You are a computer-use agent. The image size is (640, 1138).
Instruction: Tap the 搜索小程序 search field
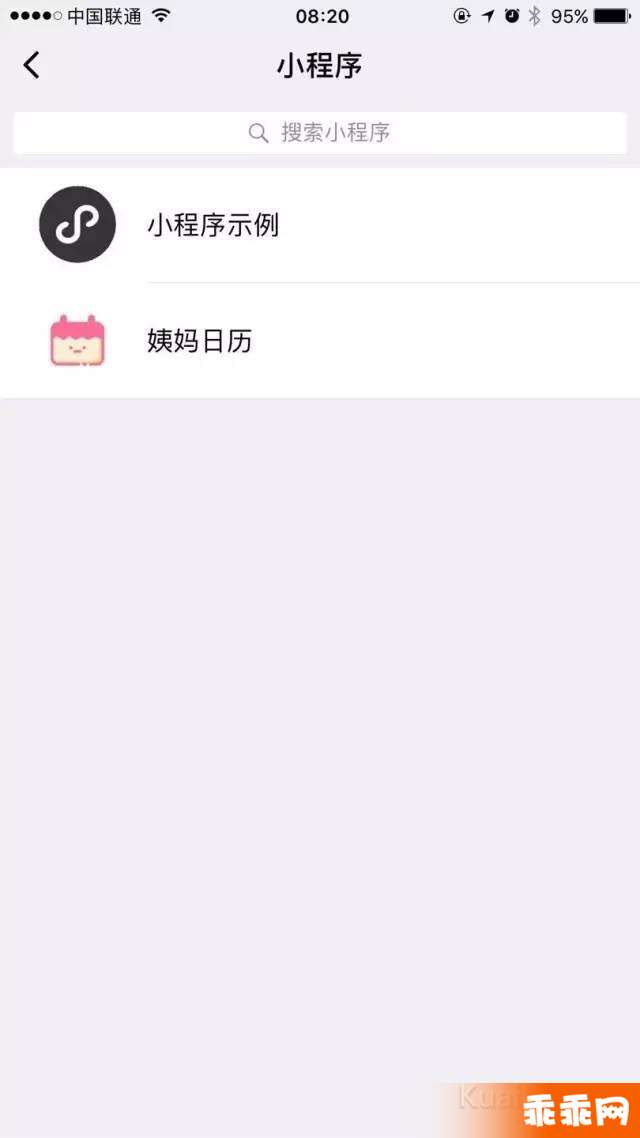(320, 133)
